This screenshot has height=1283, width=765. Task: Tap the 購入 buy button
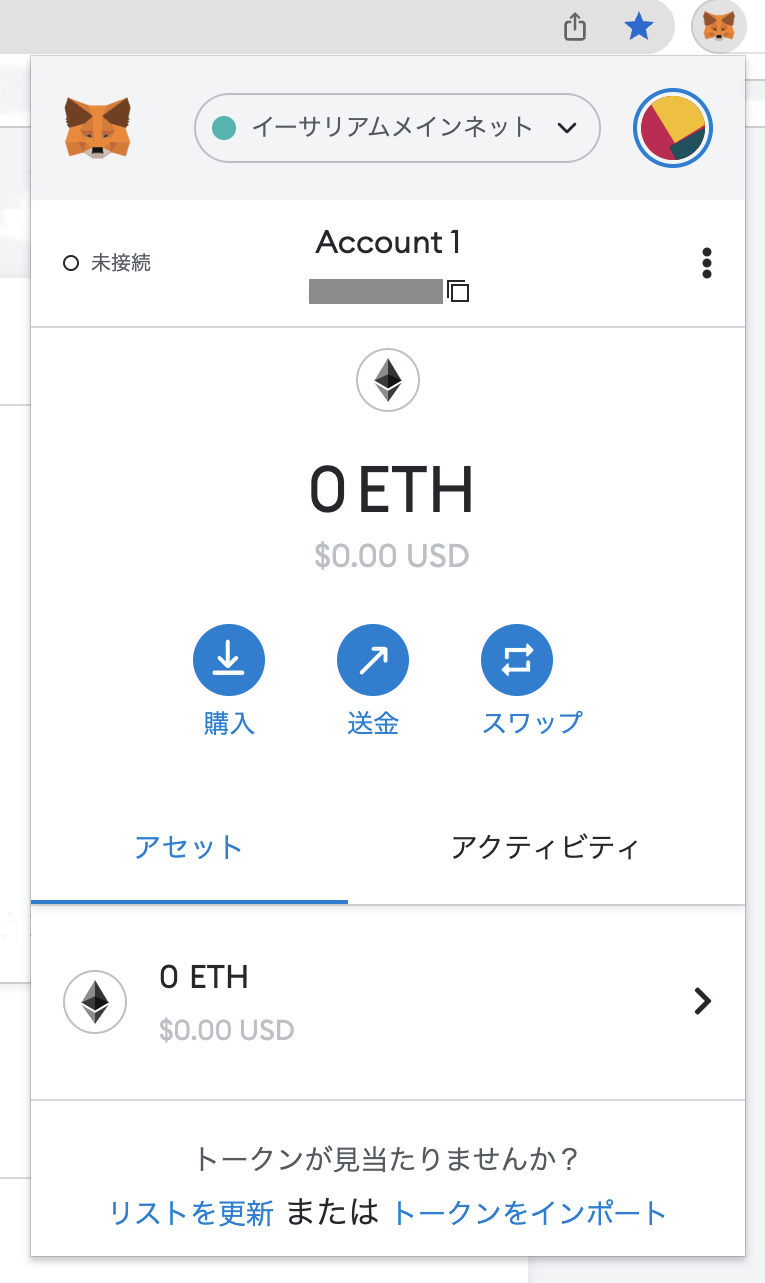(229, 660)
